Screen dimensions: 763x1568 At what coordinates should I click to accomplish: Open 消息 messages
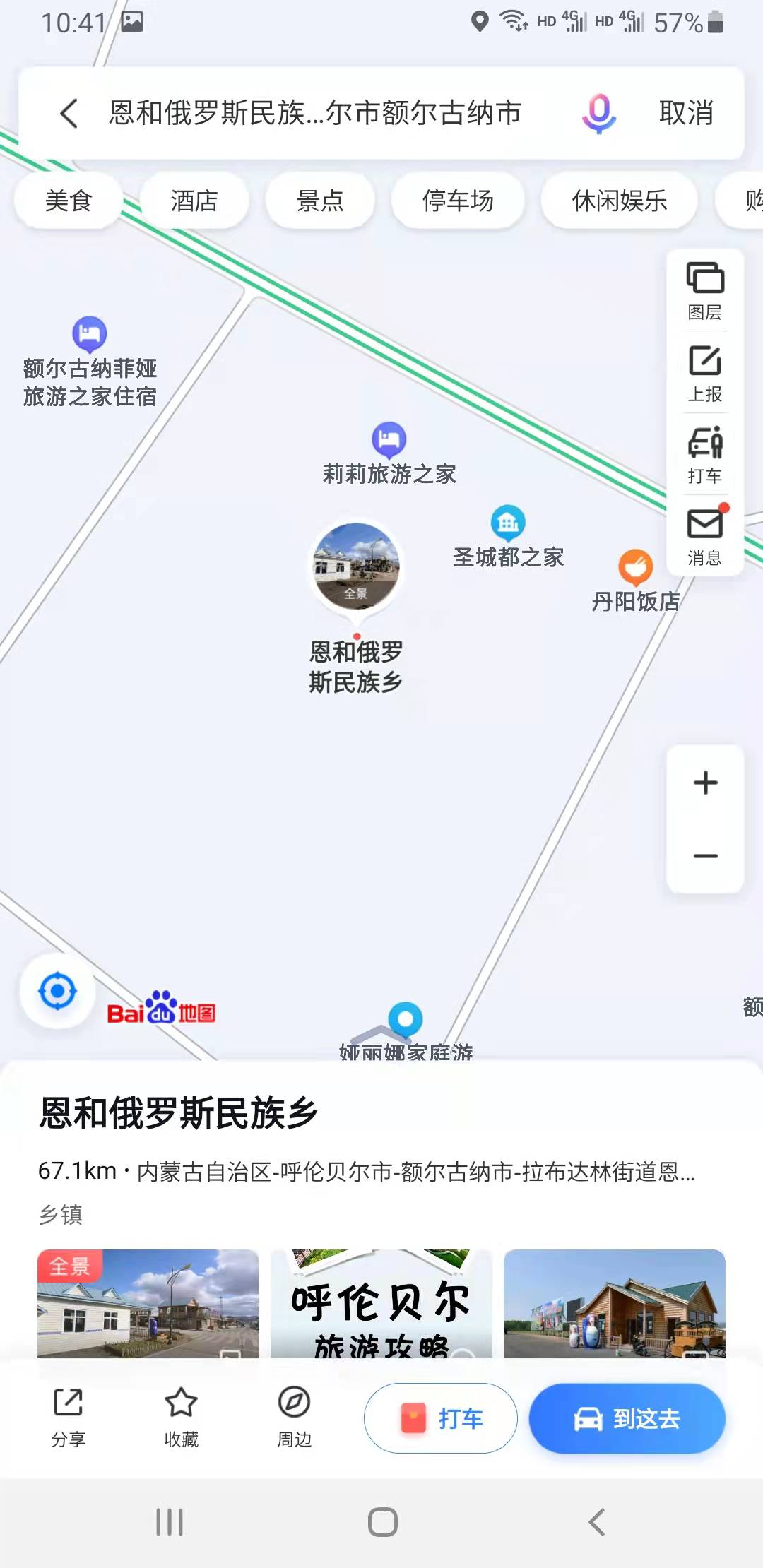(705, 537)
